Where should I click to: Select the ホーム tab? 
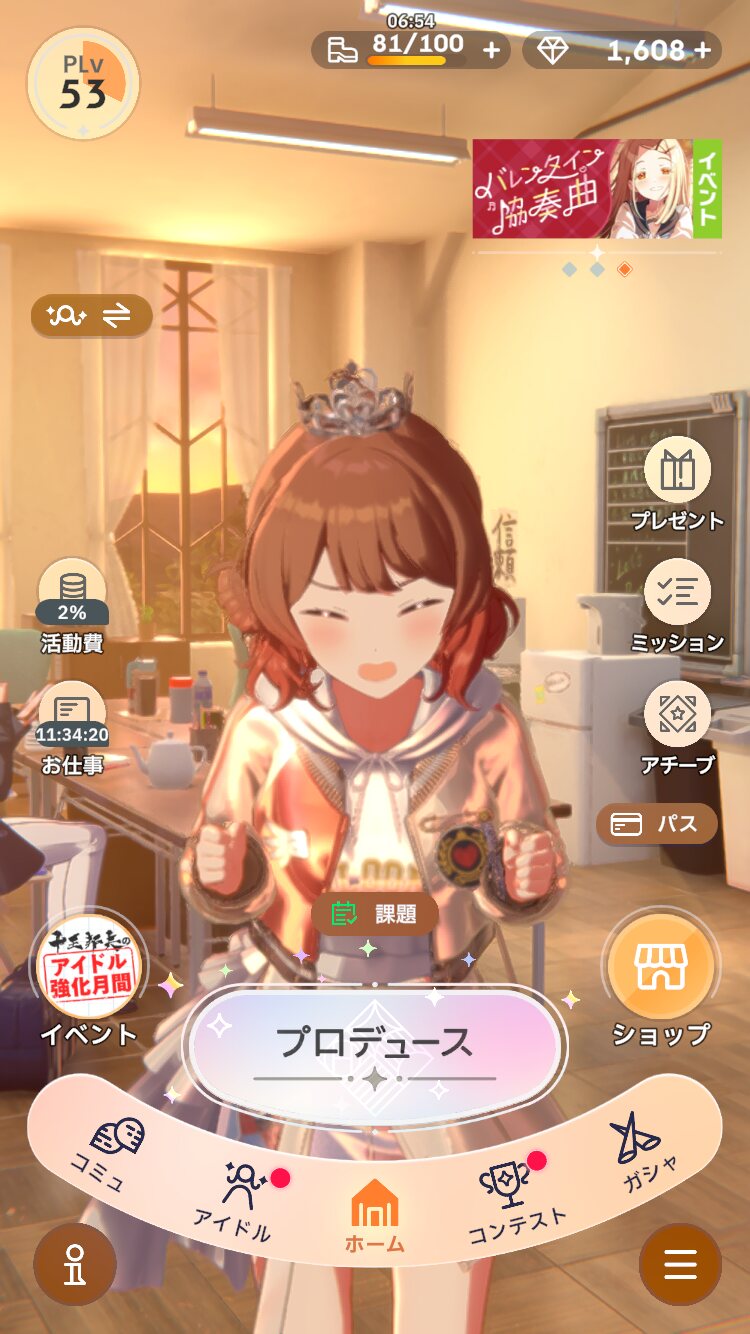coord(375,1213)
